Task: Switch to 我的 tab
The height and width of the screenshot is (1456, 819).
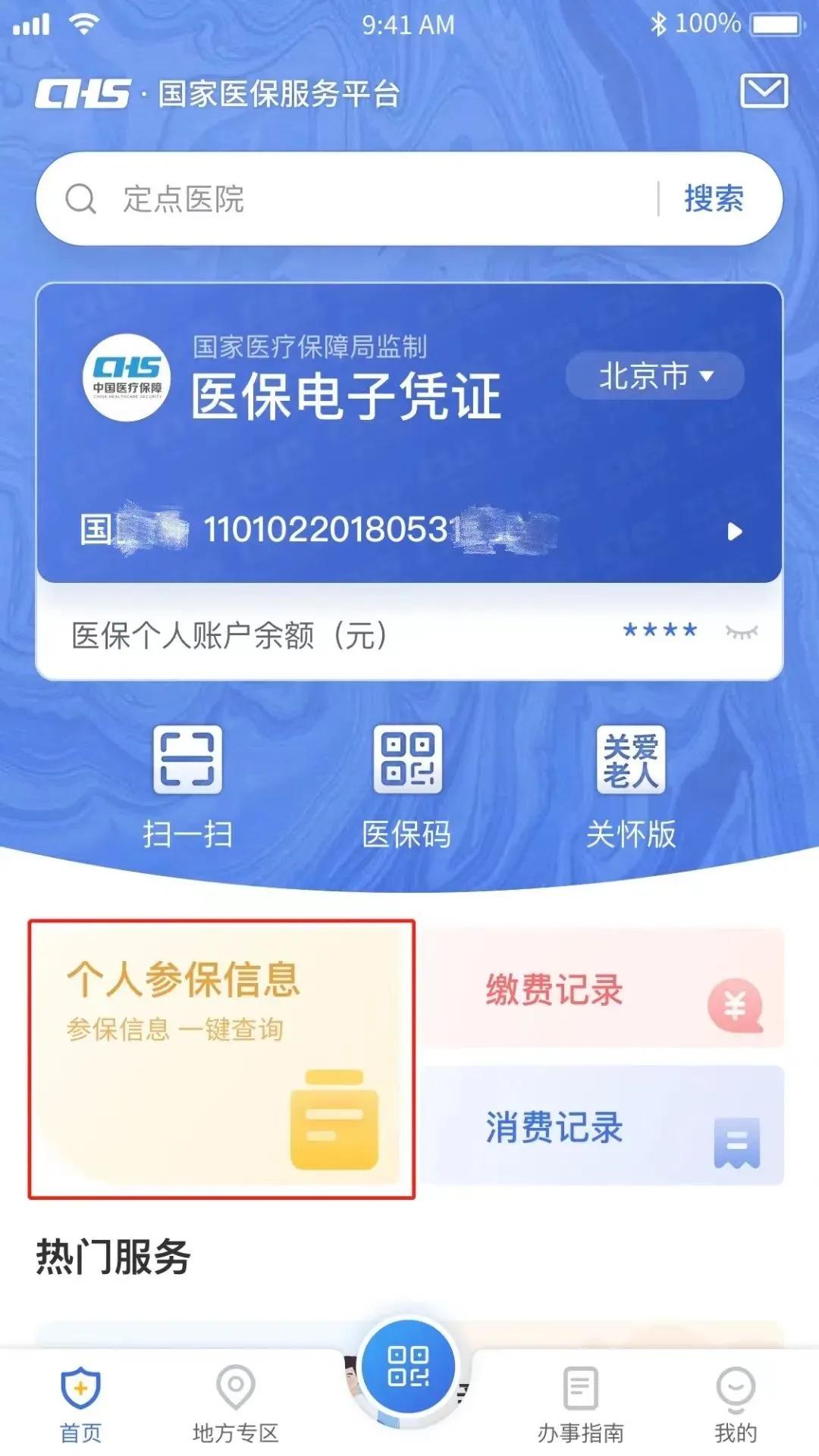Action: click(735, 1404)
